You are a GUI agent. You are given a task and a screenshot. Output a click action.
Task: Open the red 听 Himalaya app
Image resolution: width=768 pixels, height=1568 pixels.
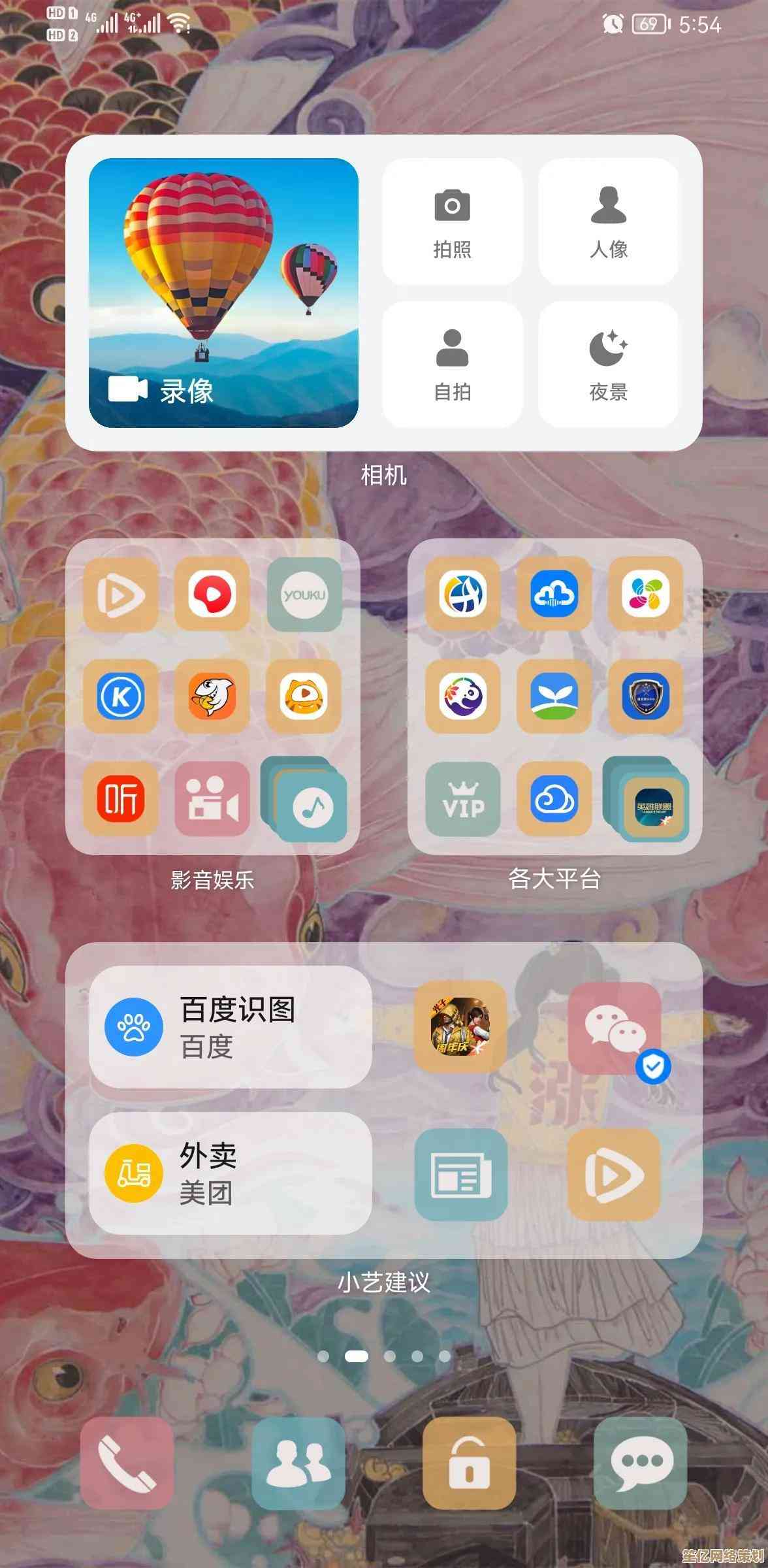[x=121, y=798]
